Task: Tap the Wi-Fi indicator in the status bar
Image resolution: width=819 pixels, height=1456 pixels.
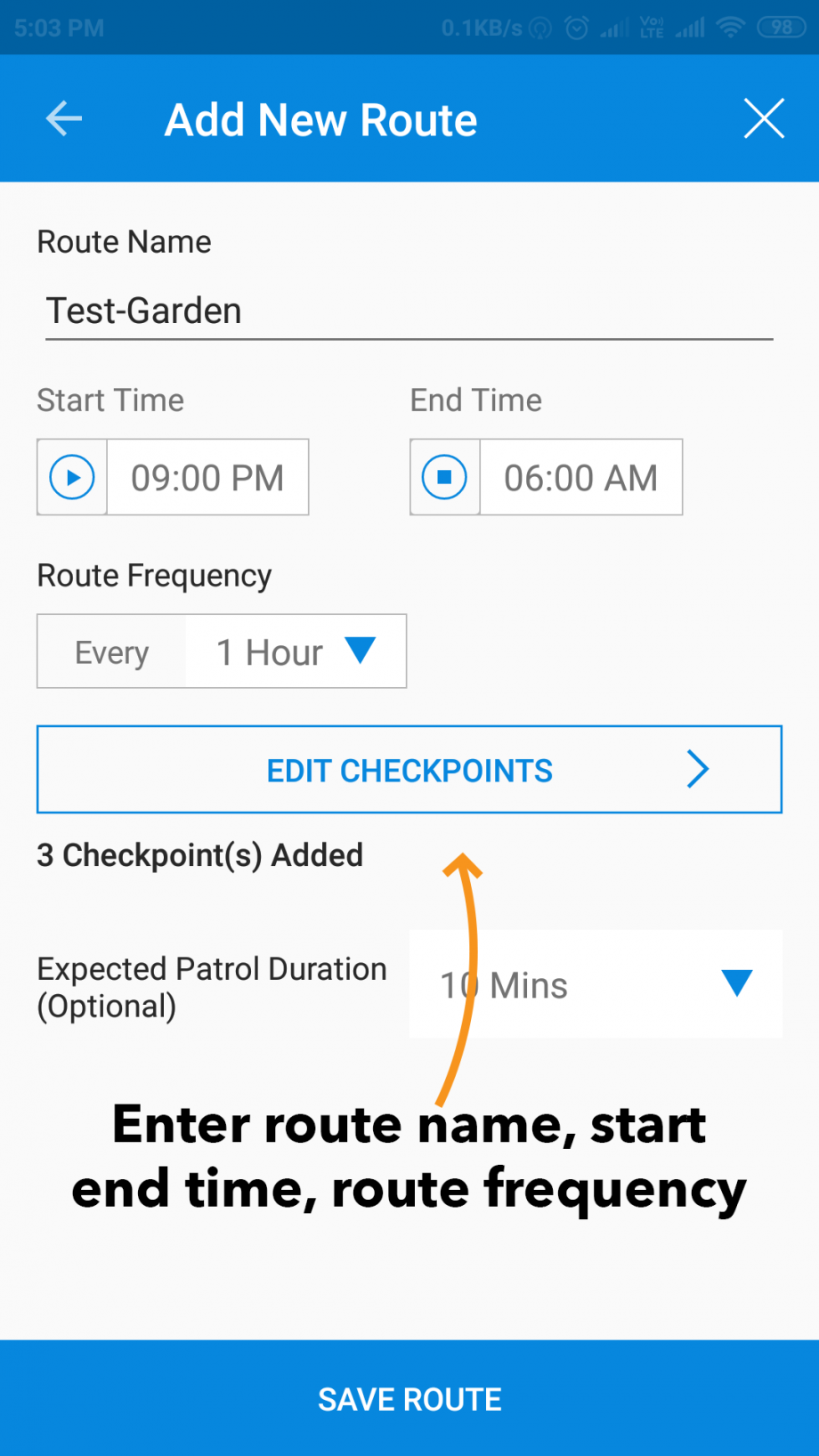Action: tap(728, 28)
